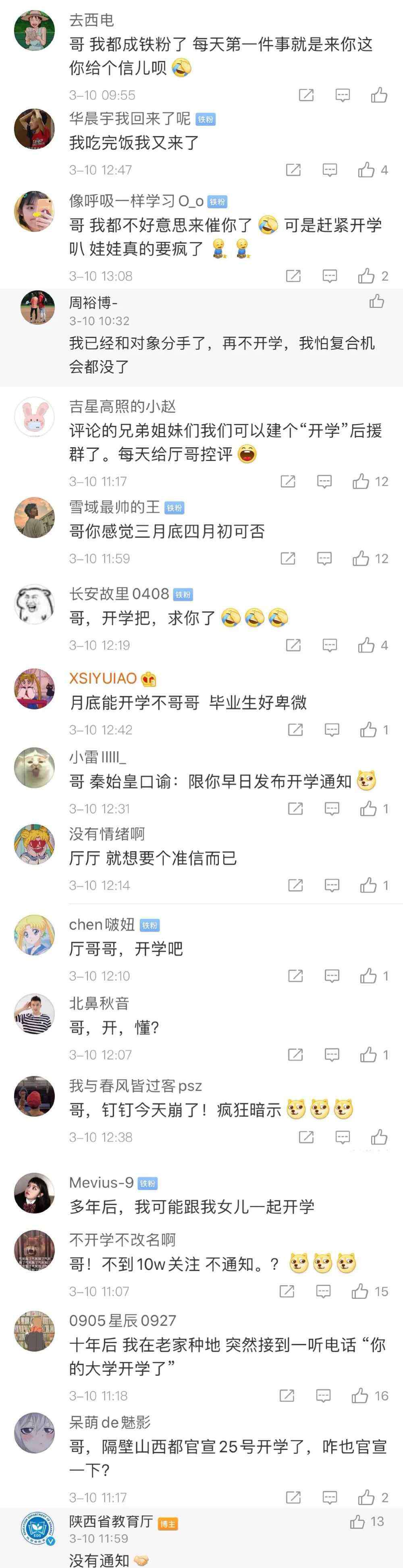The image size is (403, 1568).
Task: Forward 长安故里0408's comment
Action: pos(293,645)
